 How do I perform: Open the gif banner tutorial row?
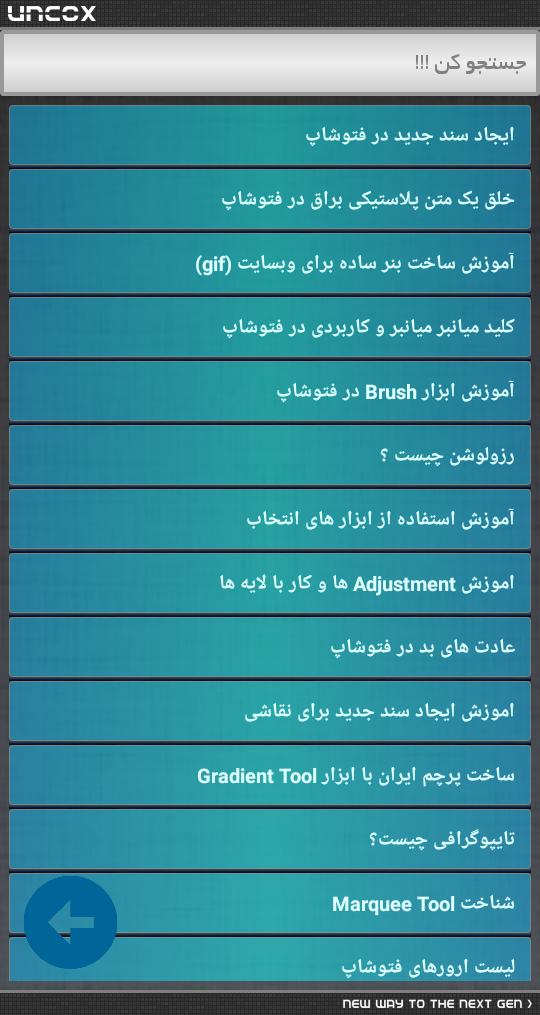pos(270,263)
